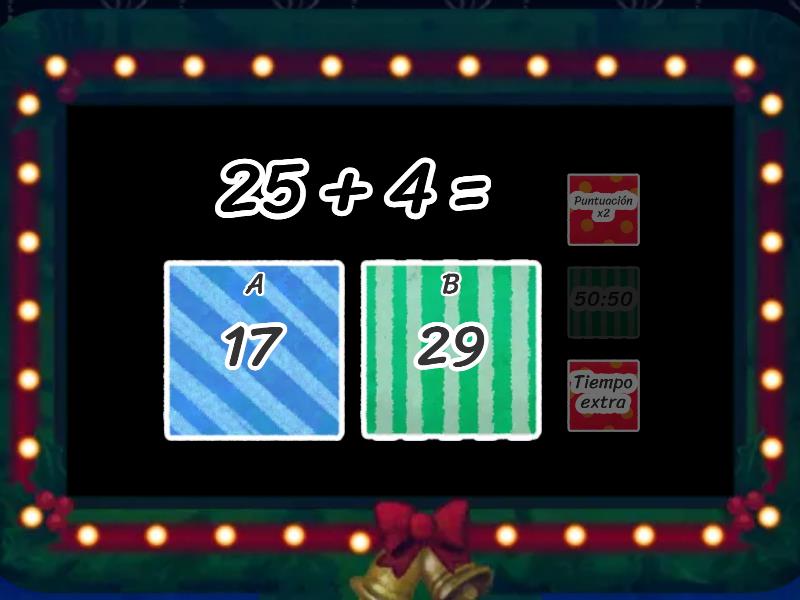Choose answer B showing 29
The width and height of the screenshot is (800, 600).
coord(450,349)
